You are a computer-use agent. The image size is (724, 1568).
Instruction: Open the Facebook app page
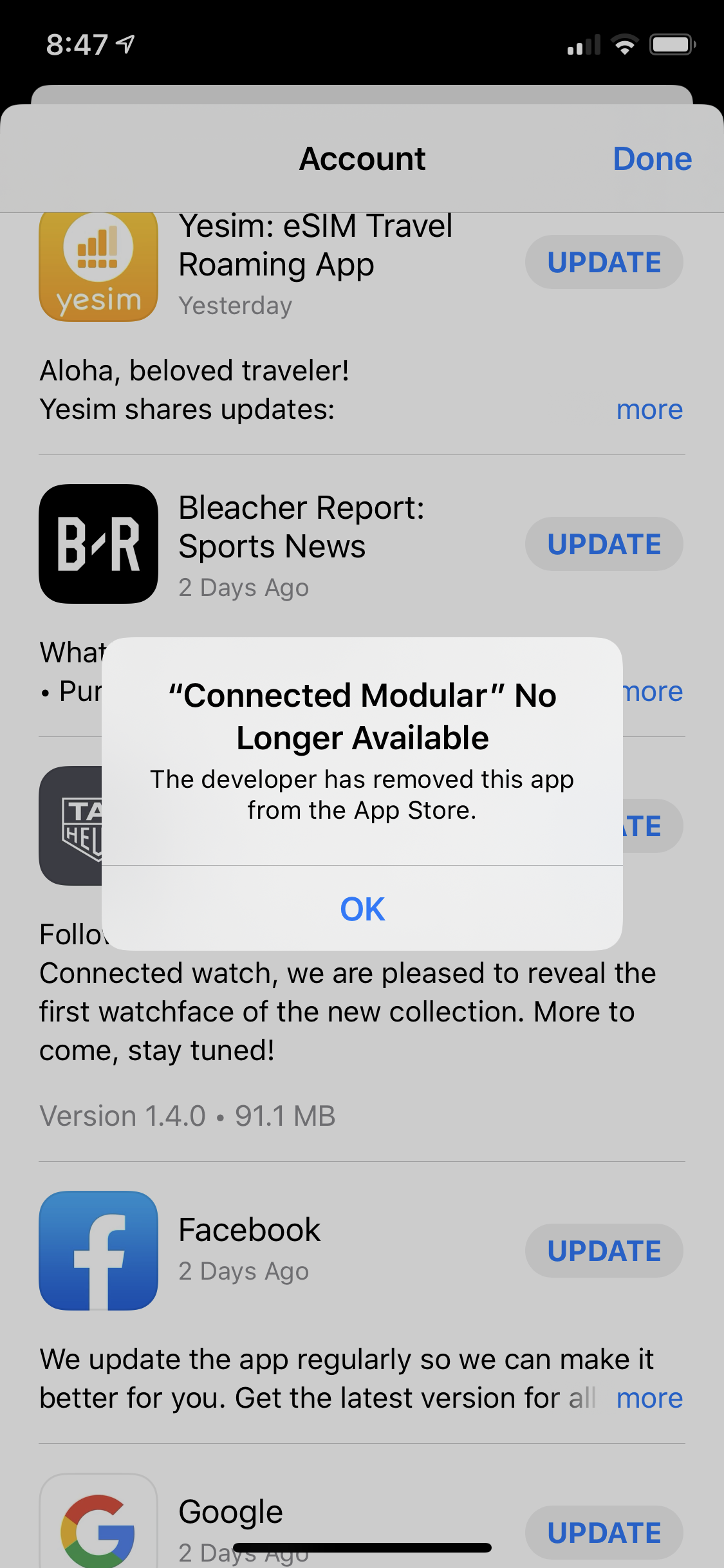tap(98, 1250)
